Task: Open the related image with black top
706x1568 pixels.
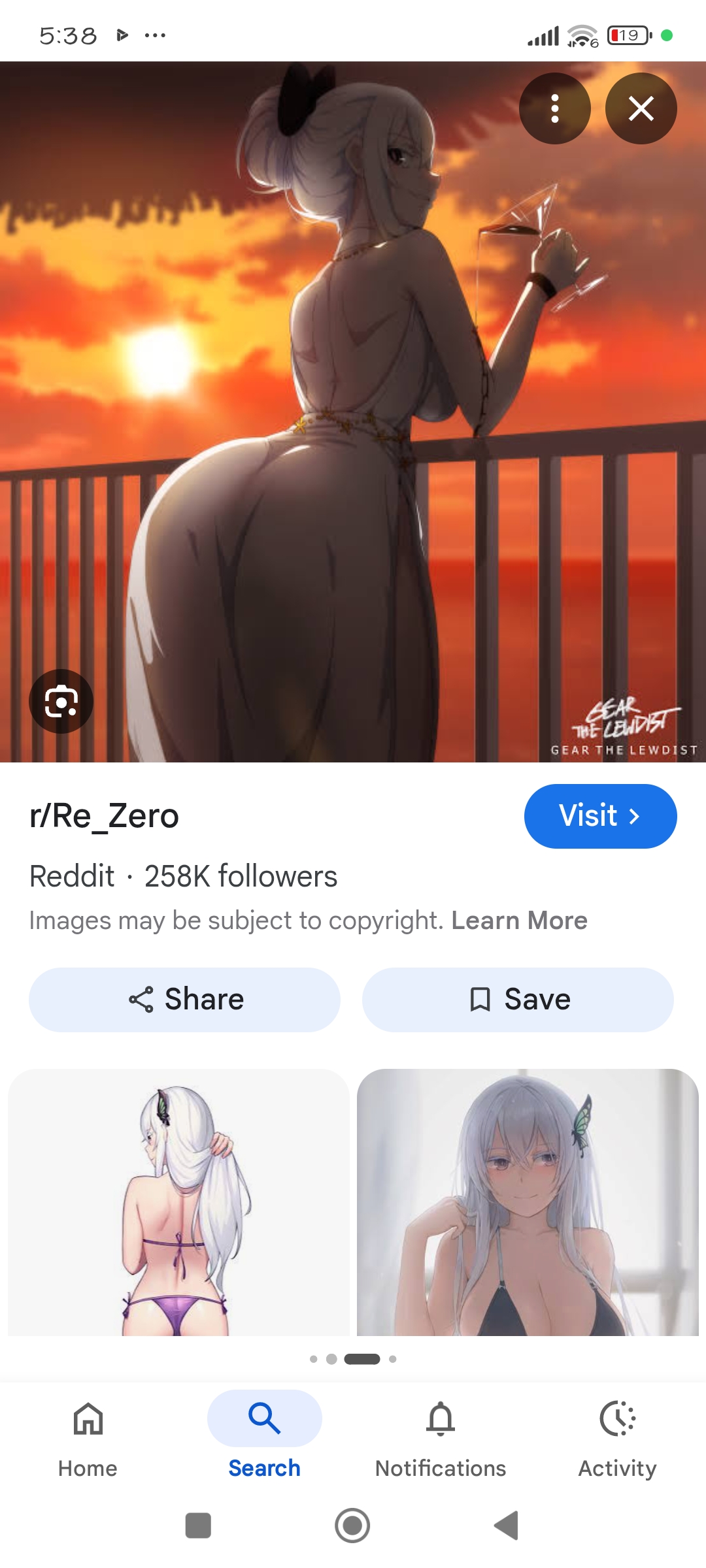Action: coord(528,1202)
